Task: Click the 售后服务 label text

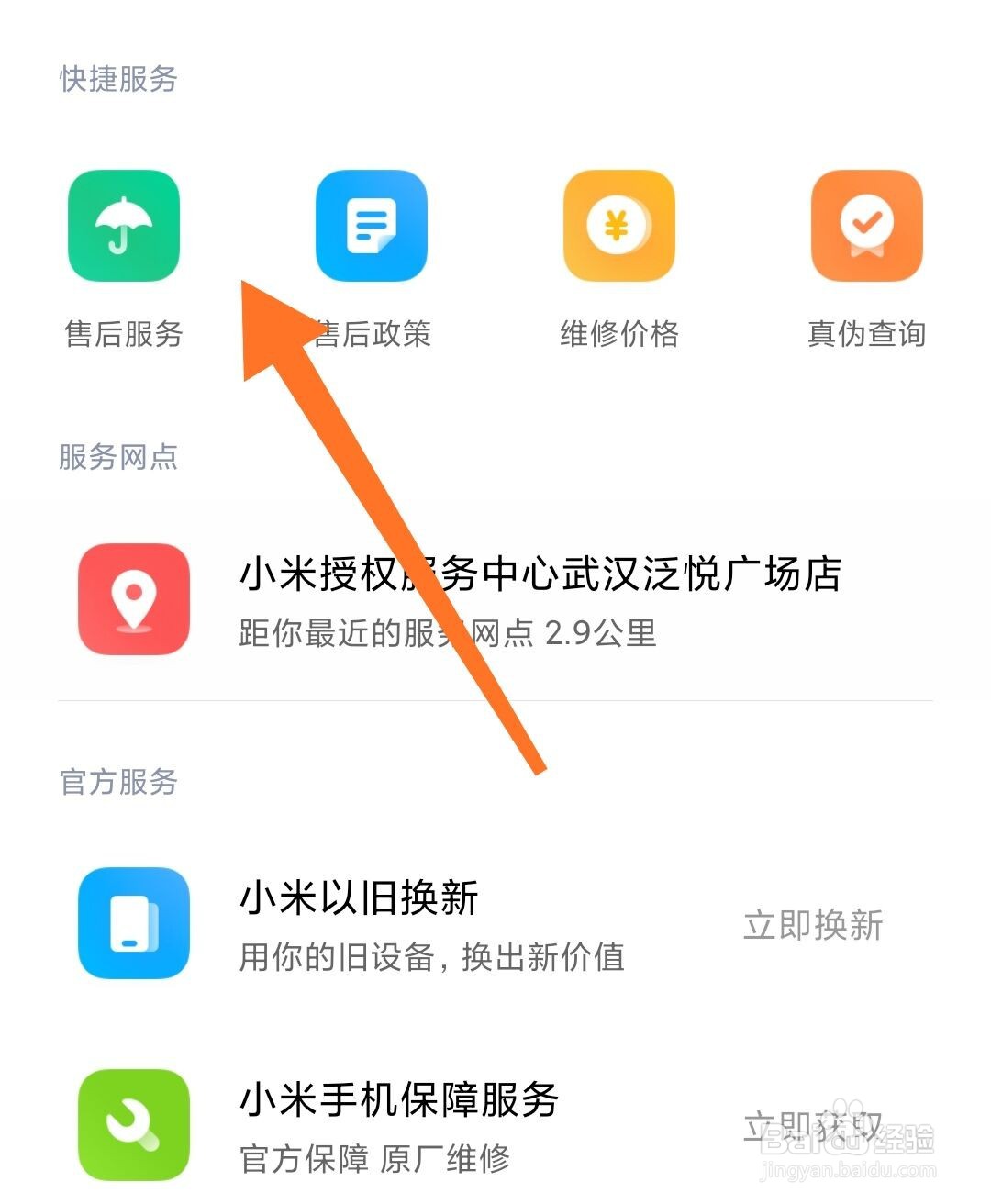Action: (x=124, y=335)
